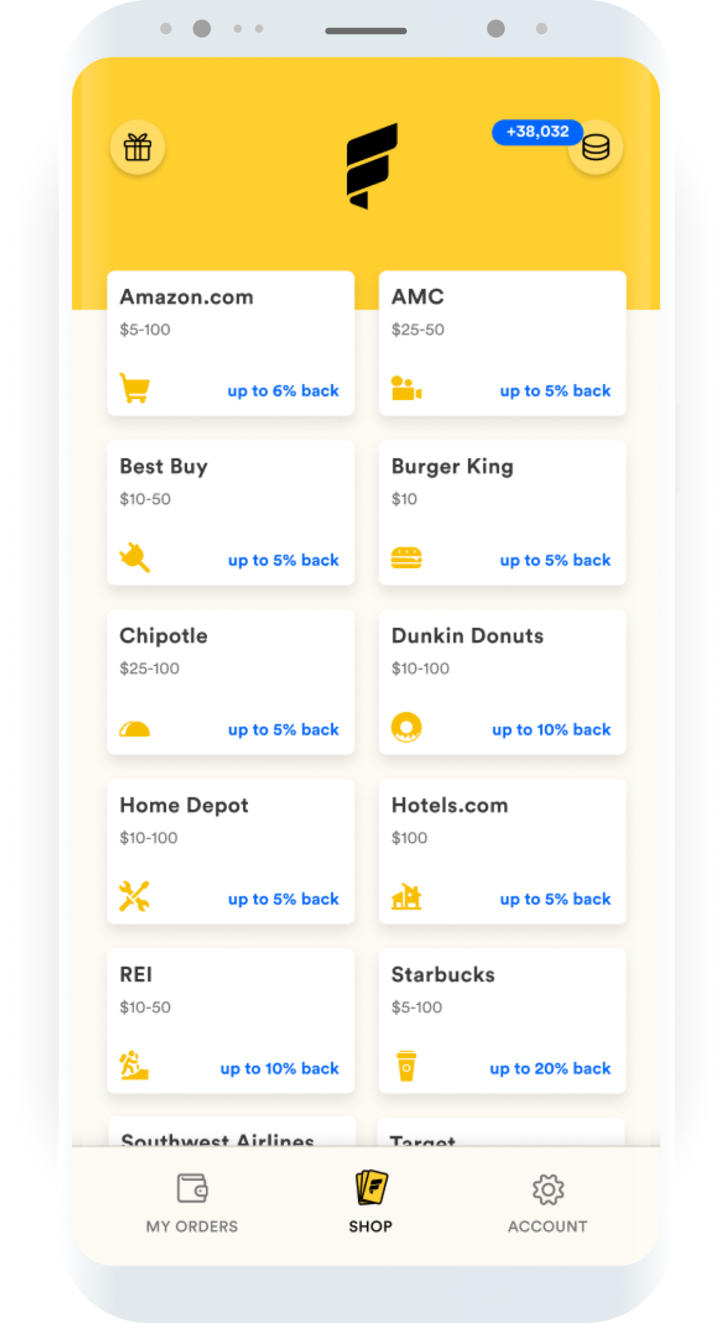Open the gift icon
Image resolution: width=728 pixels, height=1323 pixels.
[x=138, y=148]
